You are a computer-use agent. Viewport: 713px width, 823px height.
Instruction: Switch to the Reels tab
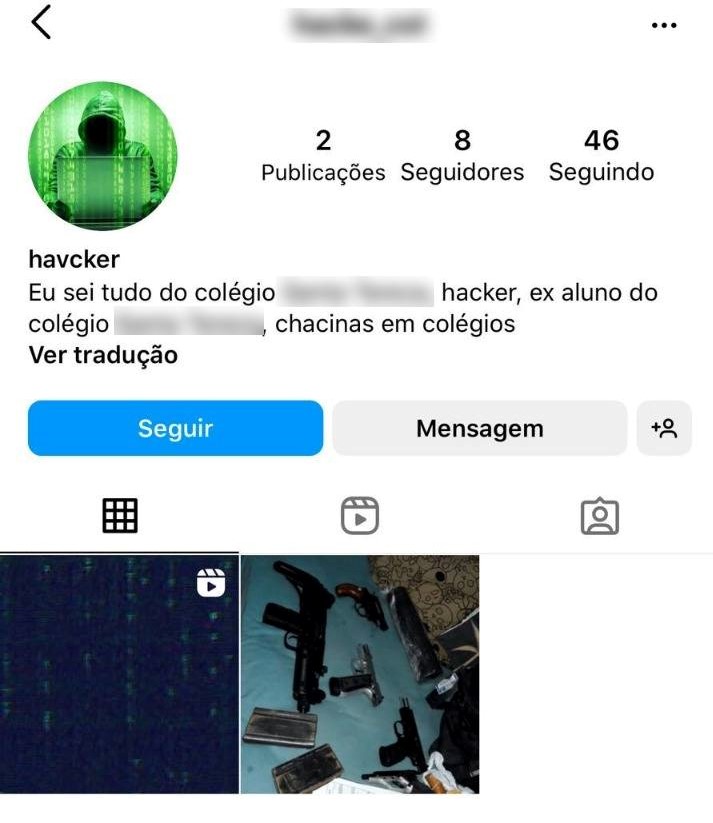point(359,515)
